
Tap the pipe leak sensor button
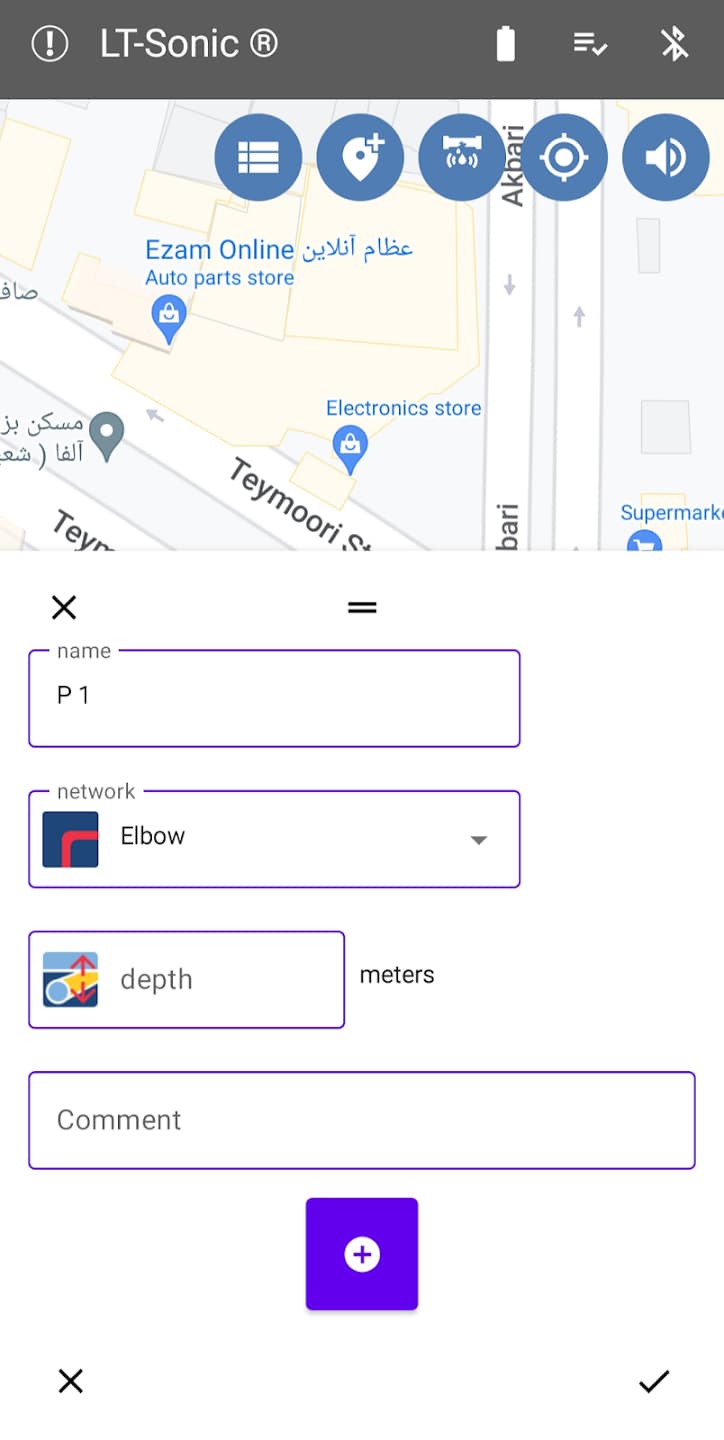pyautogui.click(x=462, y=158)
